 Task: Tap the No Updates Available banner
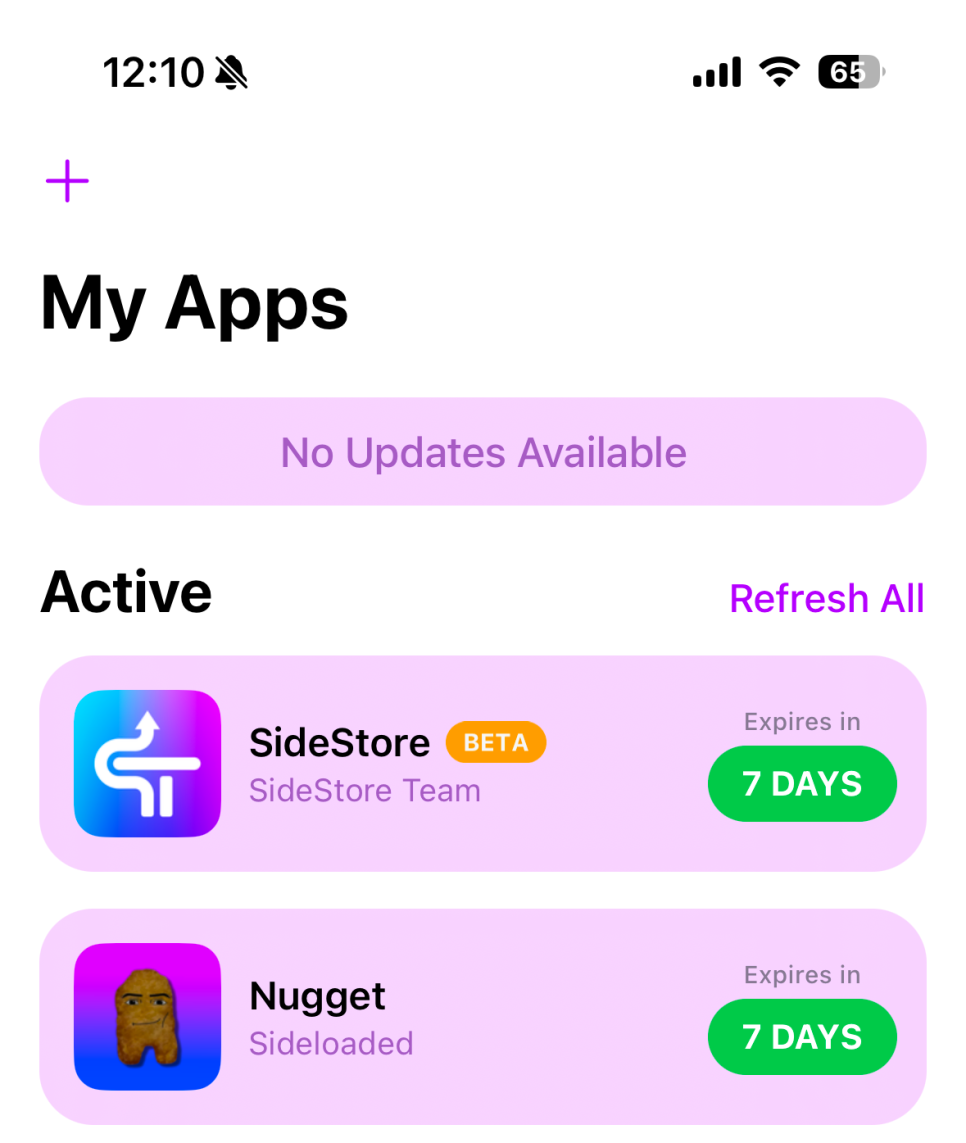(x=483, y=452)
